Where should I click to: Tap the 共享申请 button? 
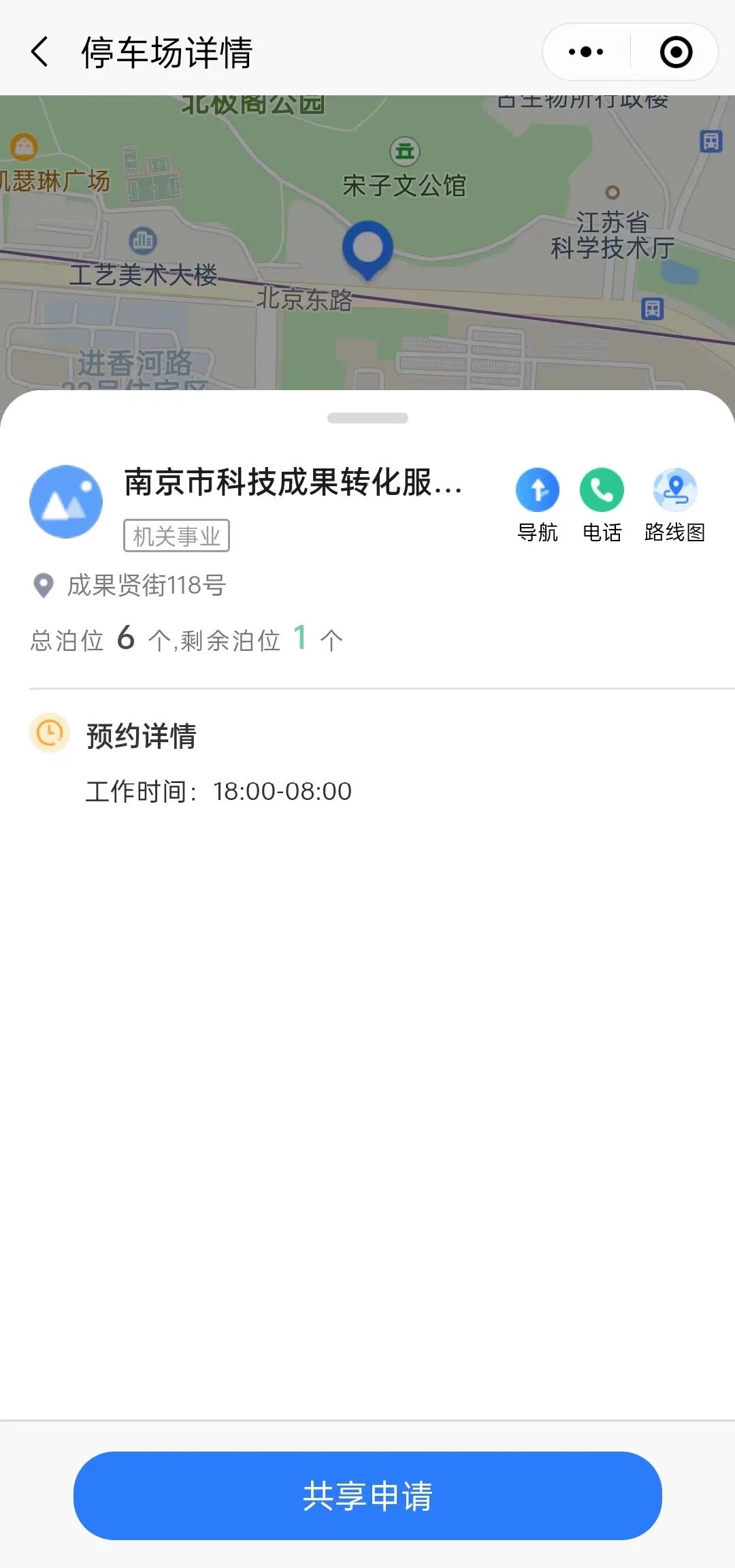coord(367,1496)
